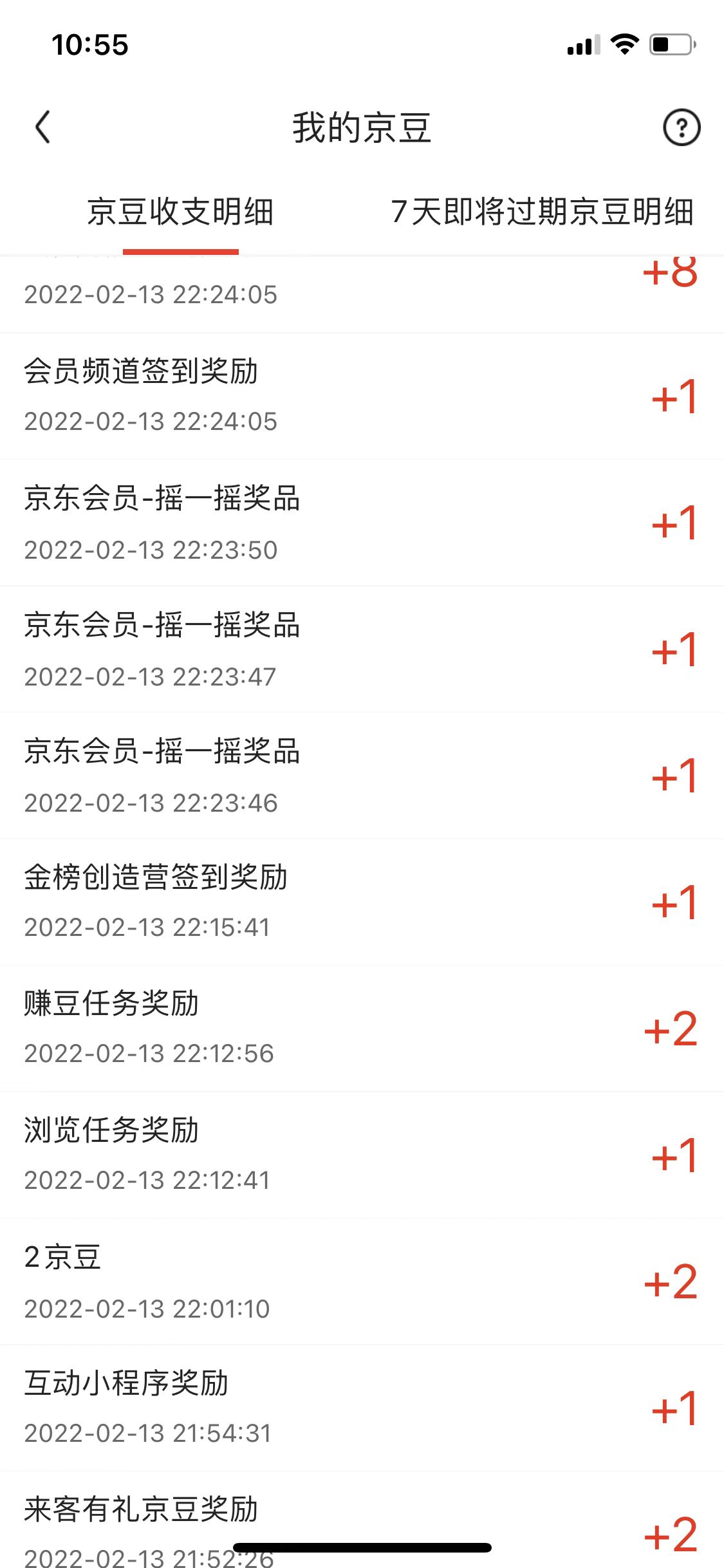Viewport: 724px width, 1568px height.
Task: Switch to 7天即将过期京豆明细 tab
Action: (542, 212)
